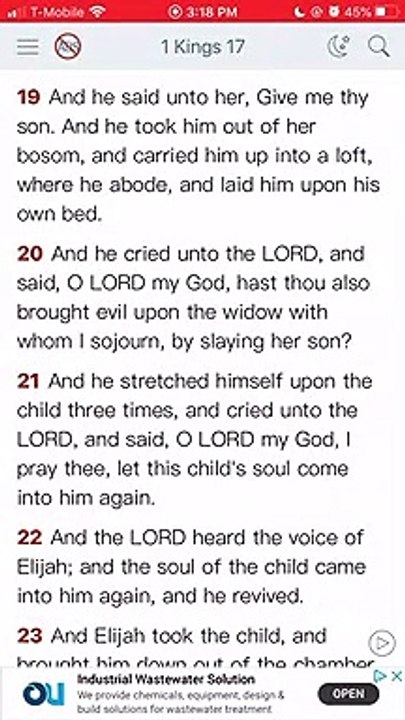The image size is (405, 720).
Task: Tap OPEN on the wastewater ad
Action: [x=349, y=693]
